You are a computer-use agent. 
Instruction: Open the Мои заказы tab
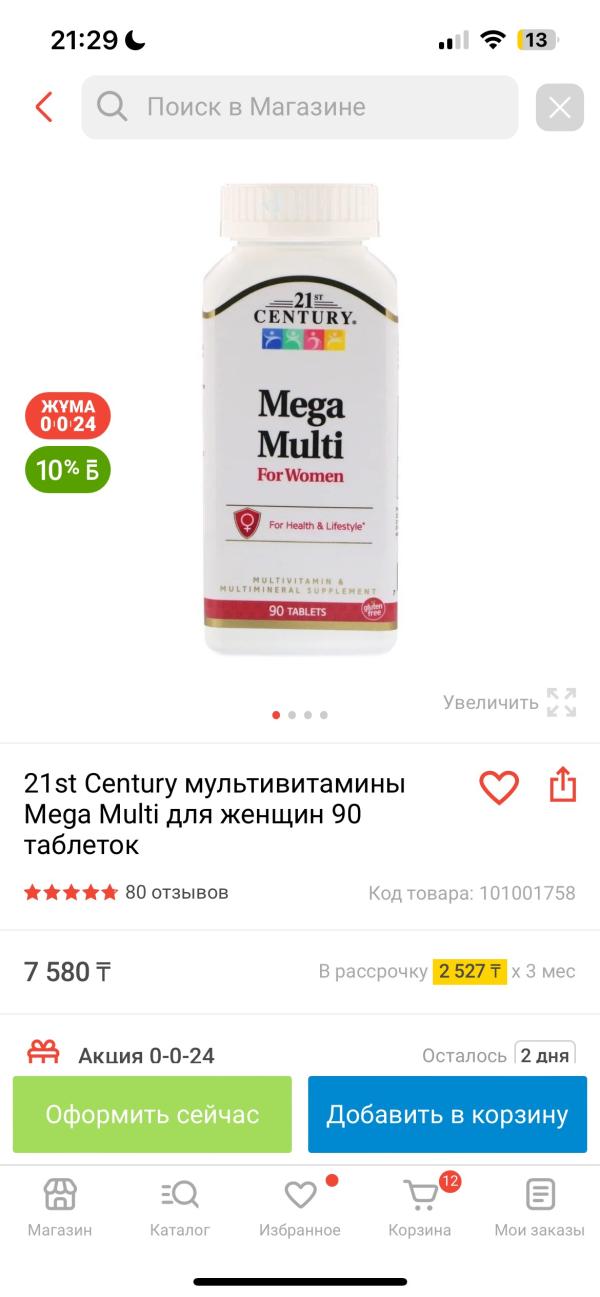pos(540,1207)
